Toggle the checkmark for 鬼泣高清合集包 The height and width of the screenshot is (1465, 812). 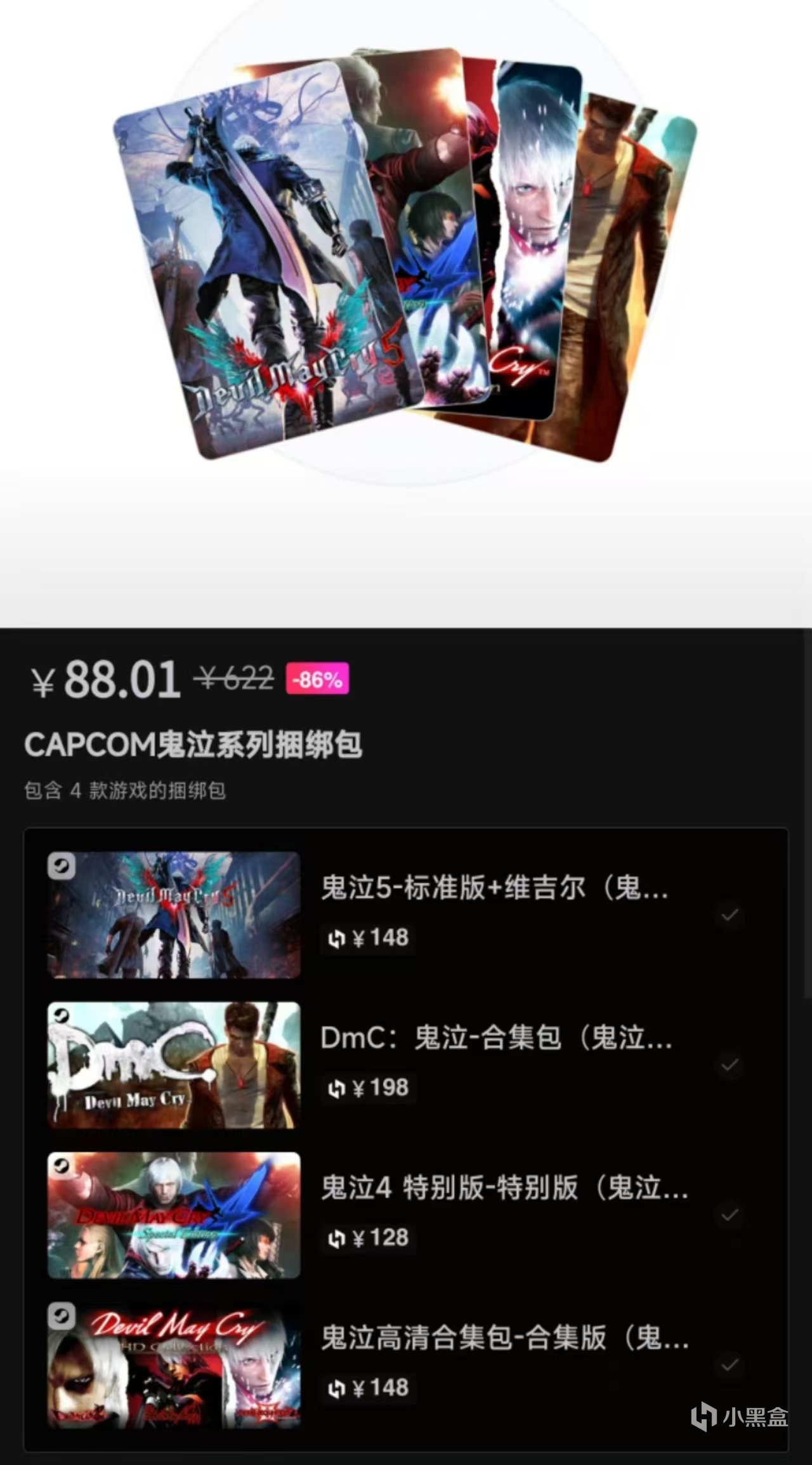pos(730,1364)
